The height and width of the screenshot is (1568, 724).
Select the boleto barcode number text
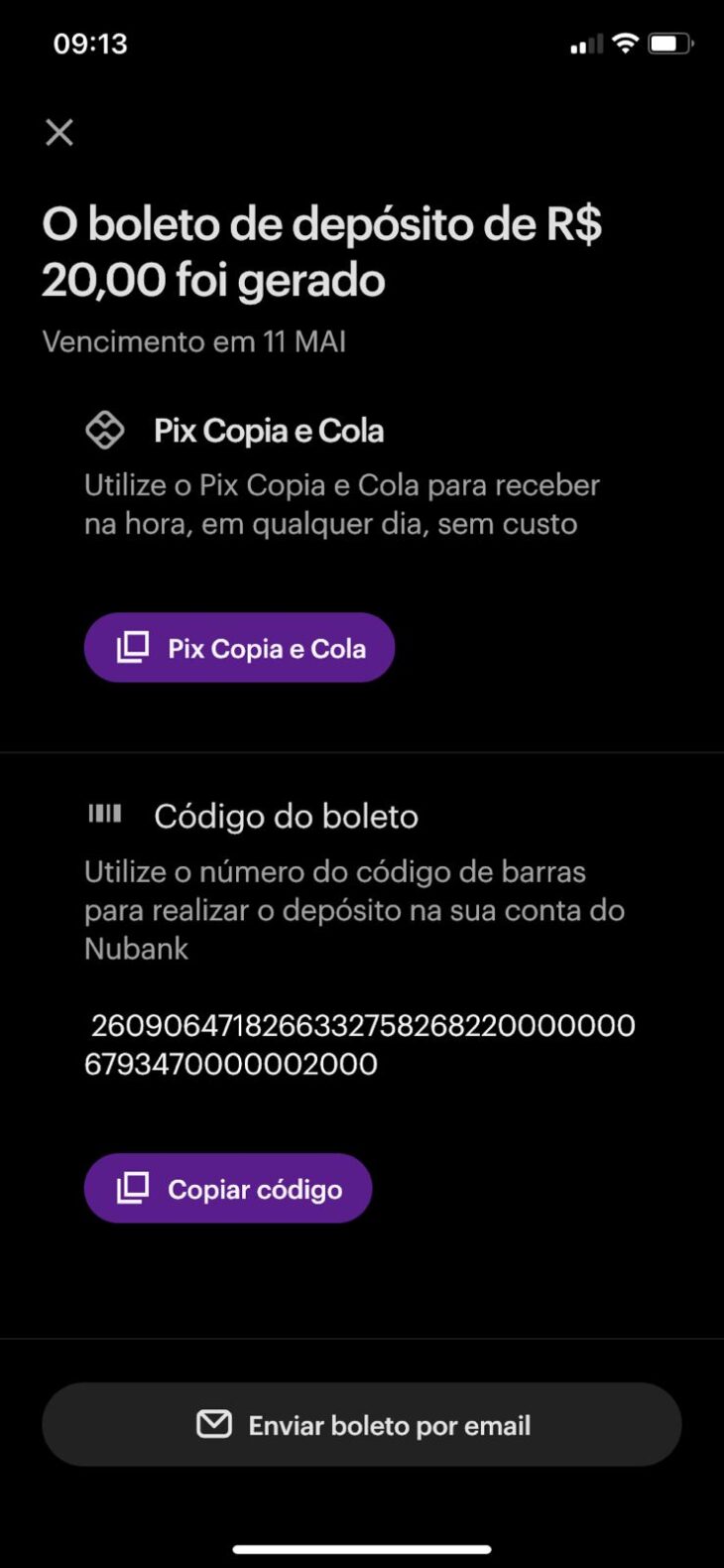362,1044
